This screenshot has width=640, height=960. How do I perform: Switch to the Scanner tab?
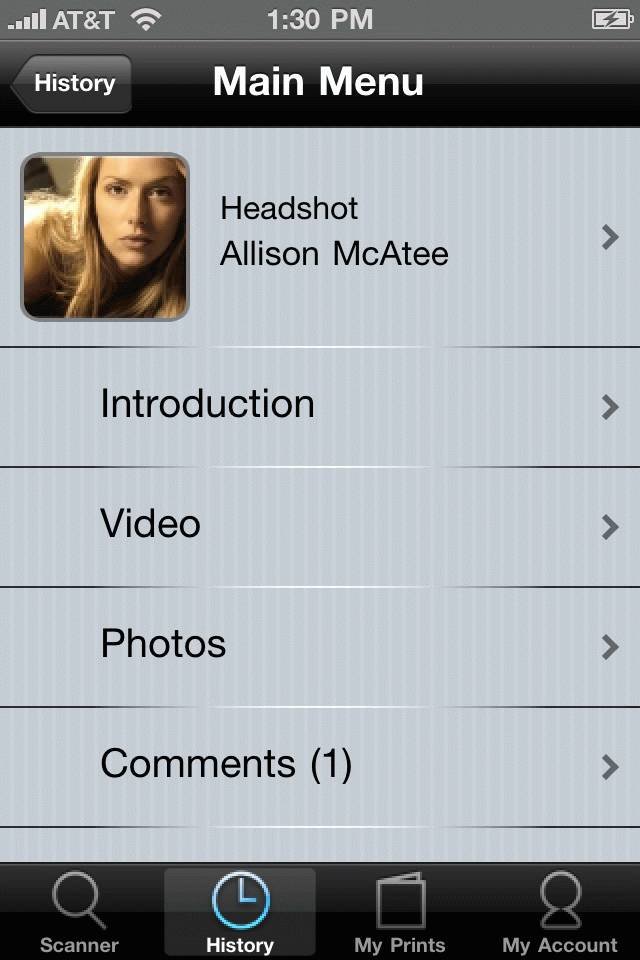79,912
